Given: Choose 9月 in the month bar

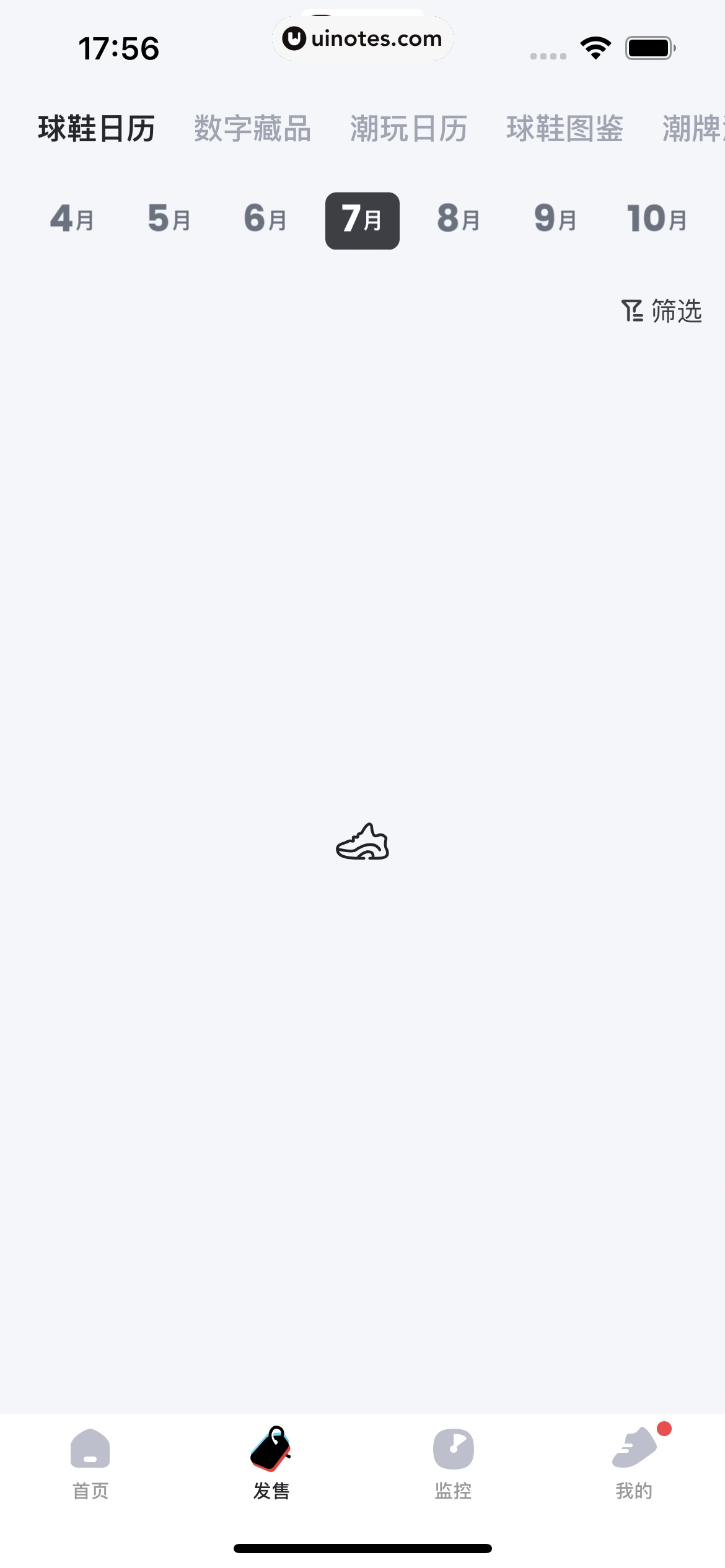Looking at the screenshot, I should [555, 220].
